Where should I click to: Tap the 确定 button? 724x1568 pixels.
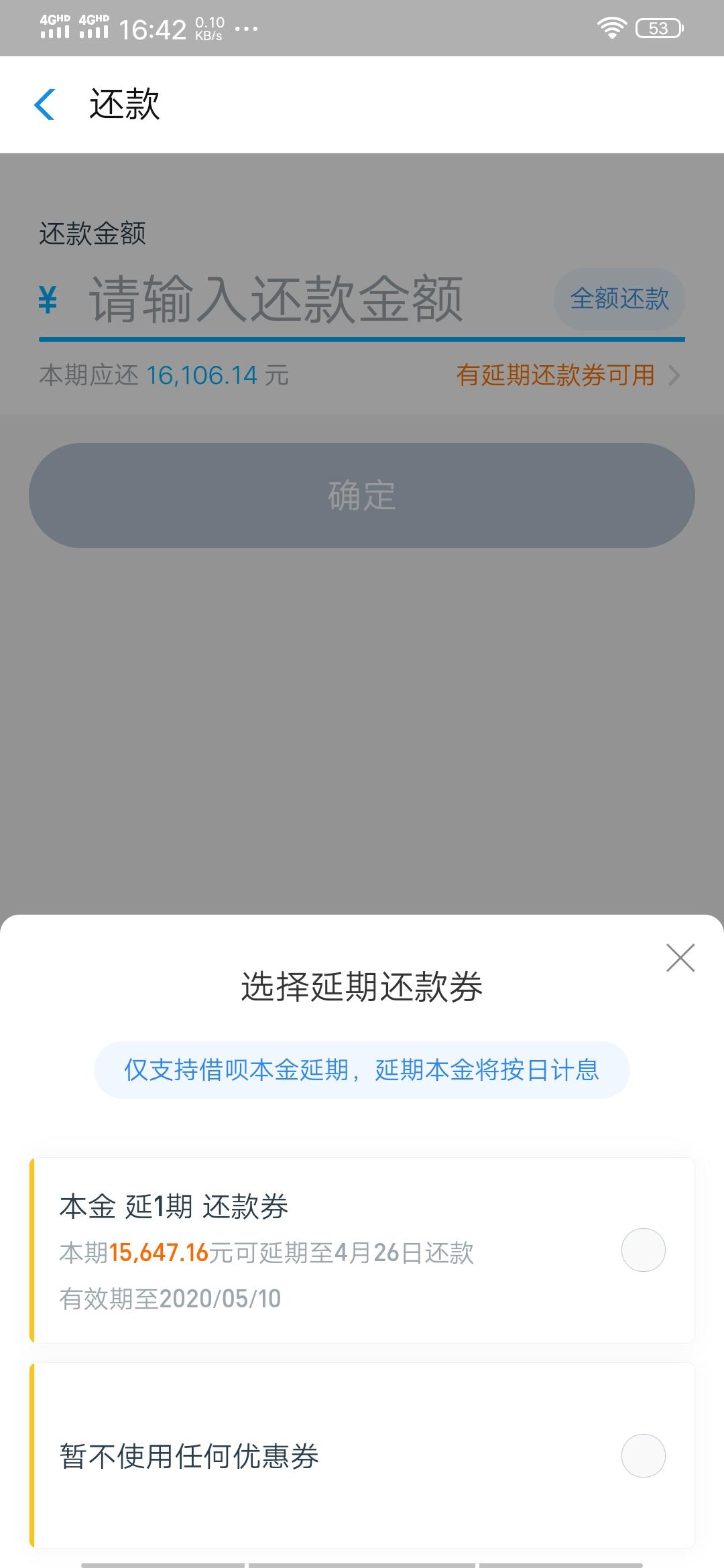362,495
